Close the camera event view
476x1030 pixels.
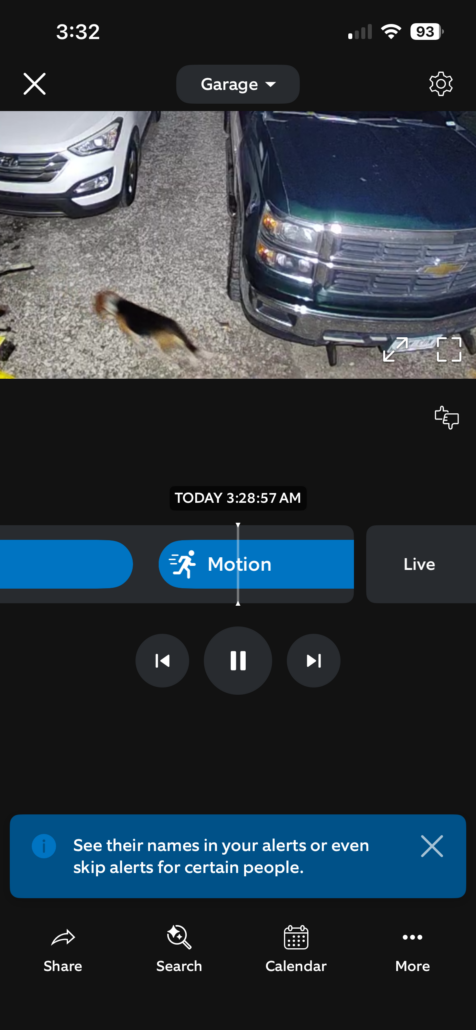35,84
